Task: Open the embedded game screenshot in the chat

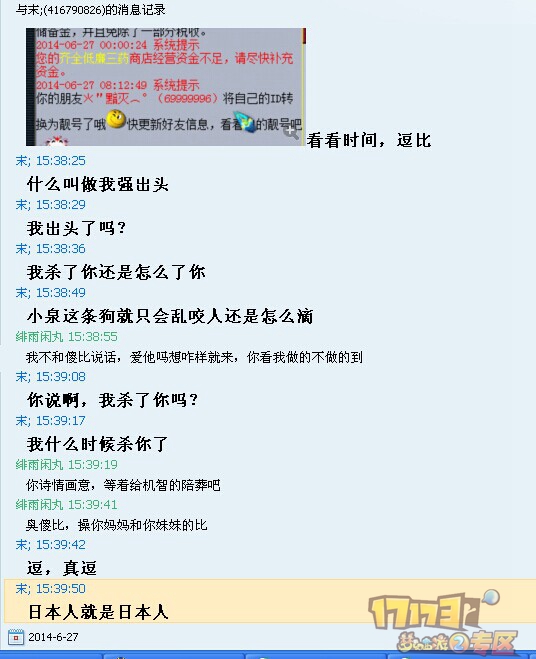Action: (166, 87)
